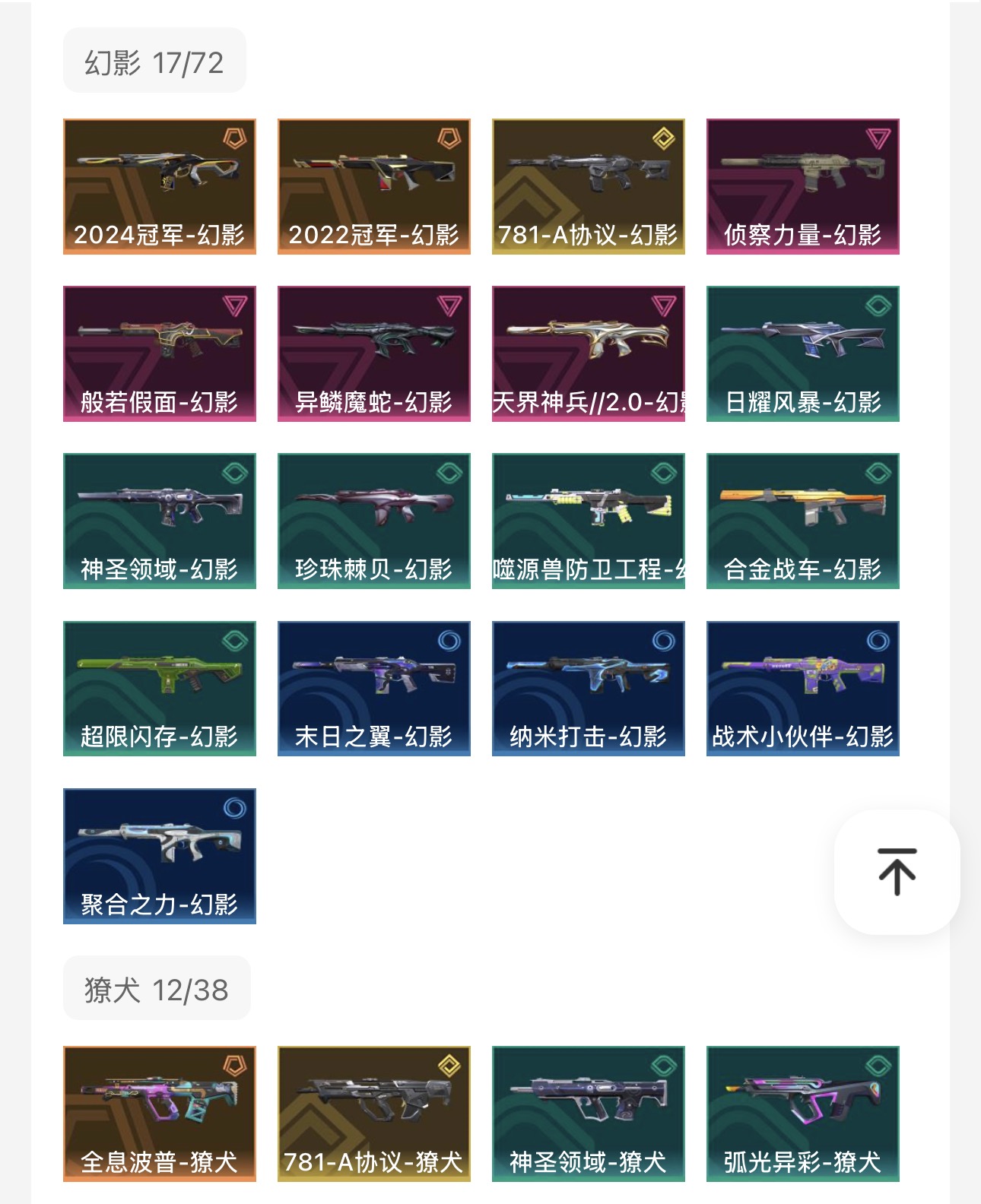Viewport: 981px width, 1204px height.
Task: Tap the 噬源兽防卫工程 Phantom skin
Action: coord(589,521)
